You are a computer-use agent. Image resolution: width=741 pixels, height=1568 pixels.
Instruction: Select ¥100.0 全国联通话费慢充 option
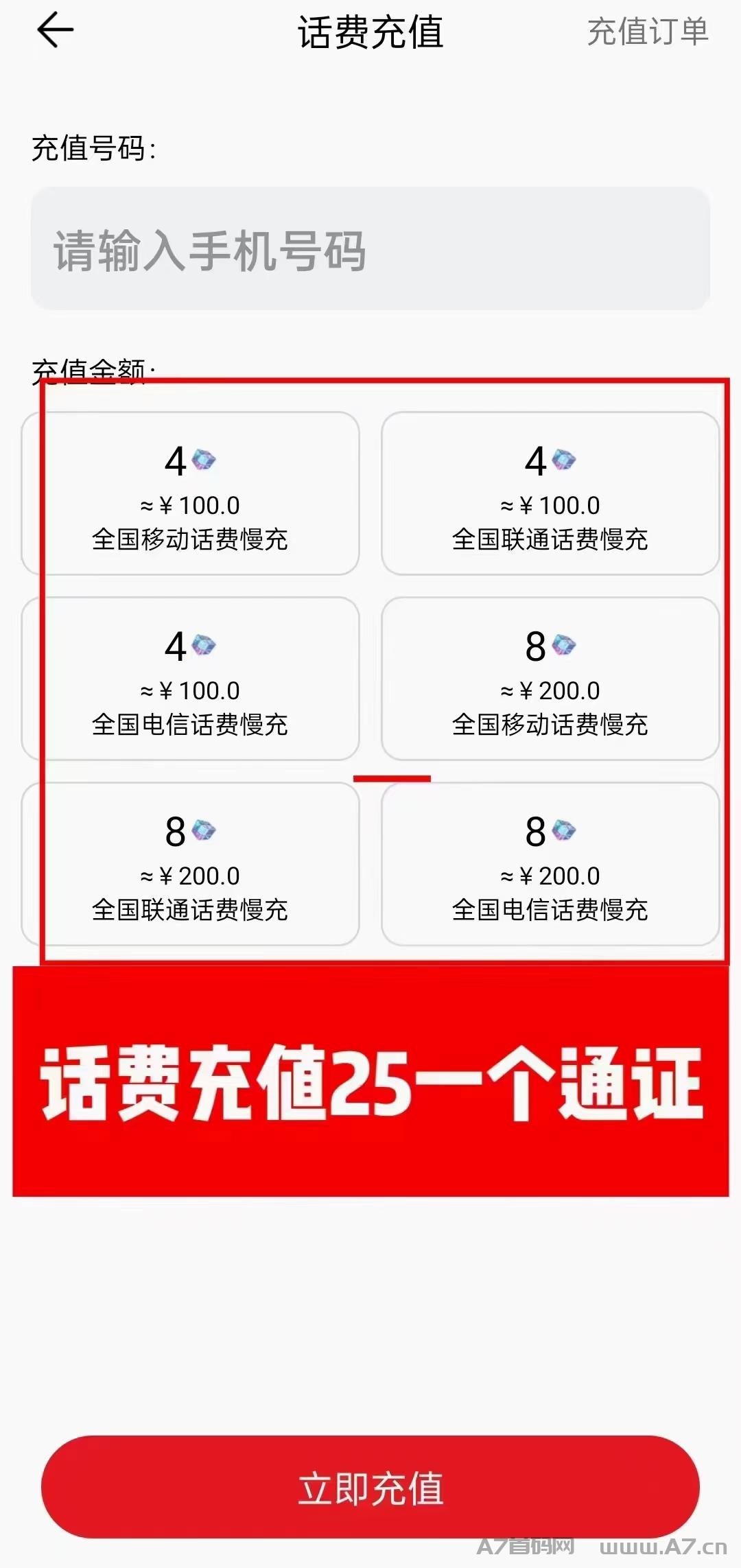(x=550, y=493)
